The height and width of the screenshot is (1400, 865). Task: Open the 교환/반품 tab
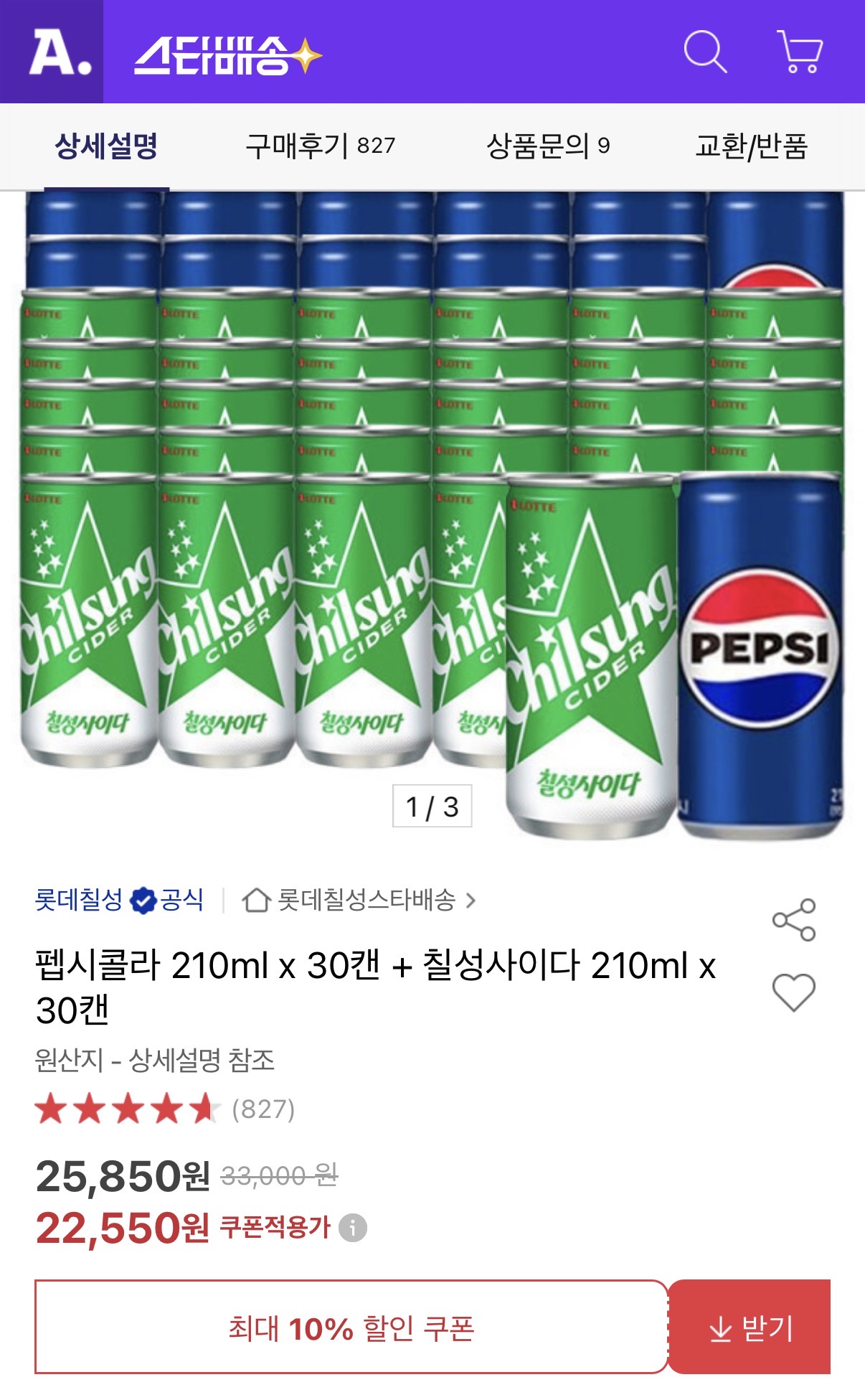751,146
